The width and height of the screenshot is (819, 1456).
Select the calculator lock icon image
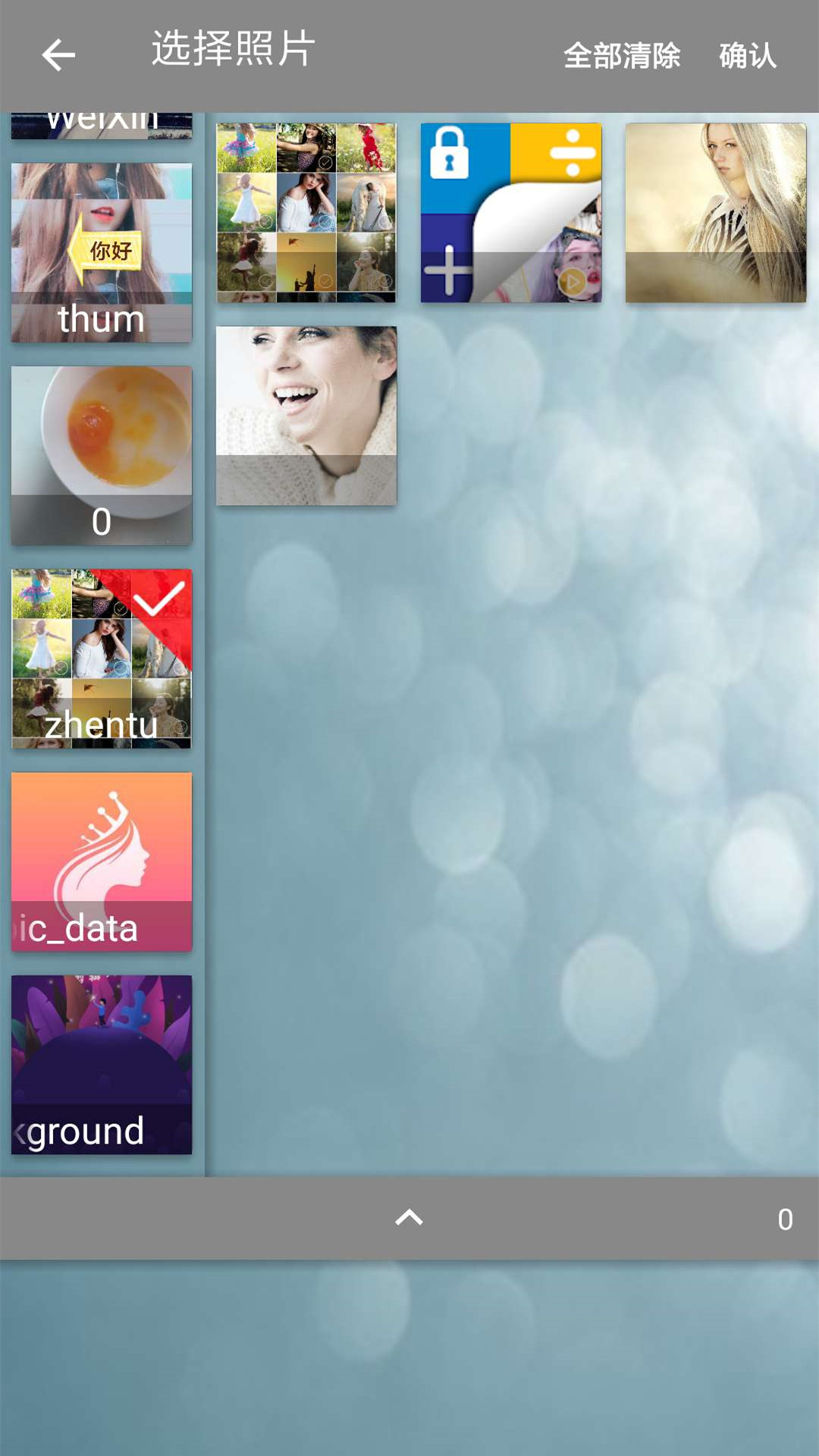(511, 213)
